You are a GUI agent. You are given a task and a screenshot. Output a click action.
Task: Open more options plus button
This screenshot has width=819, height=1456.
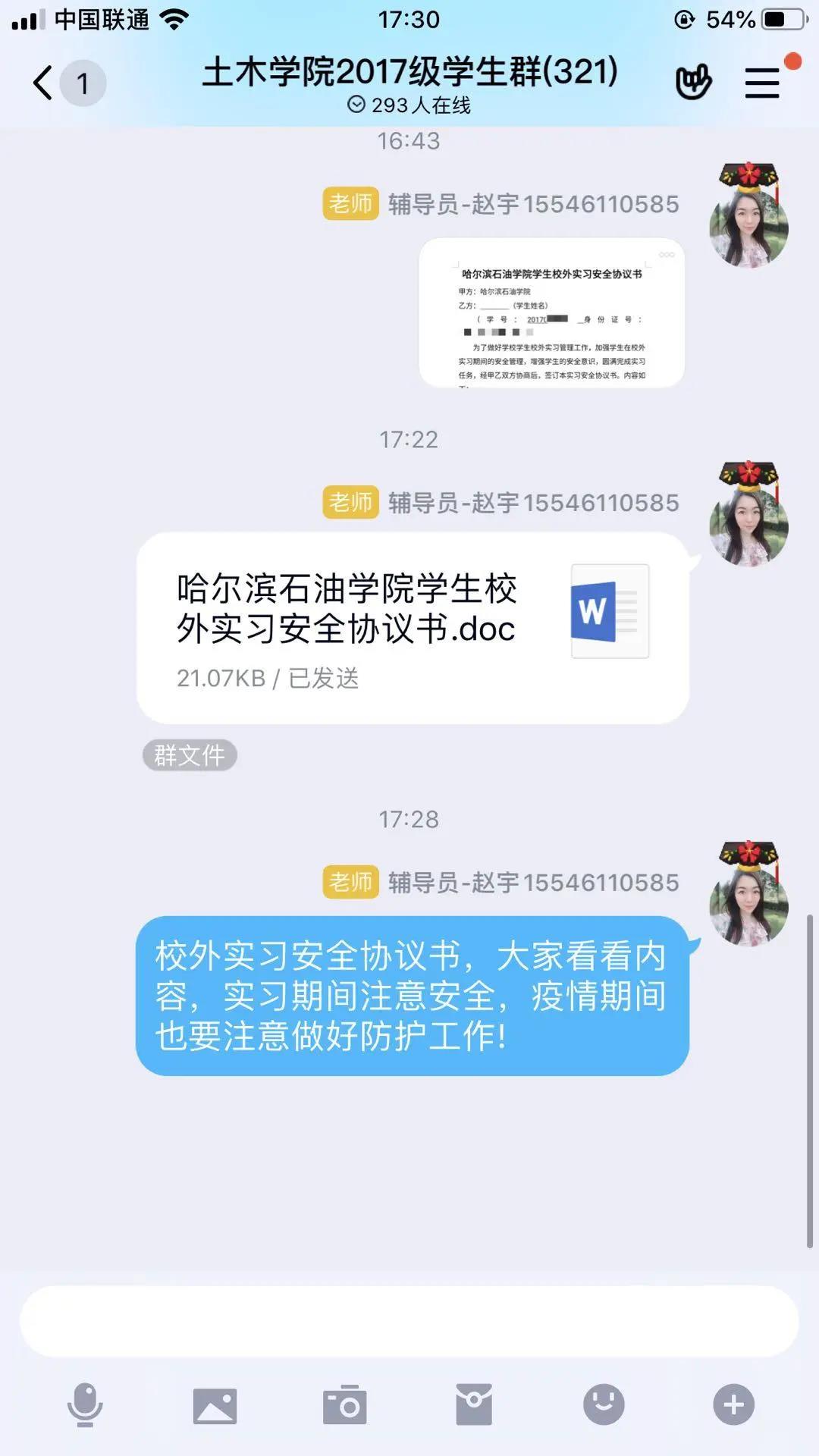click(733, 1404)
